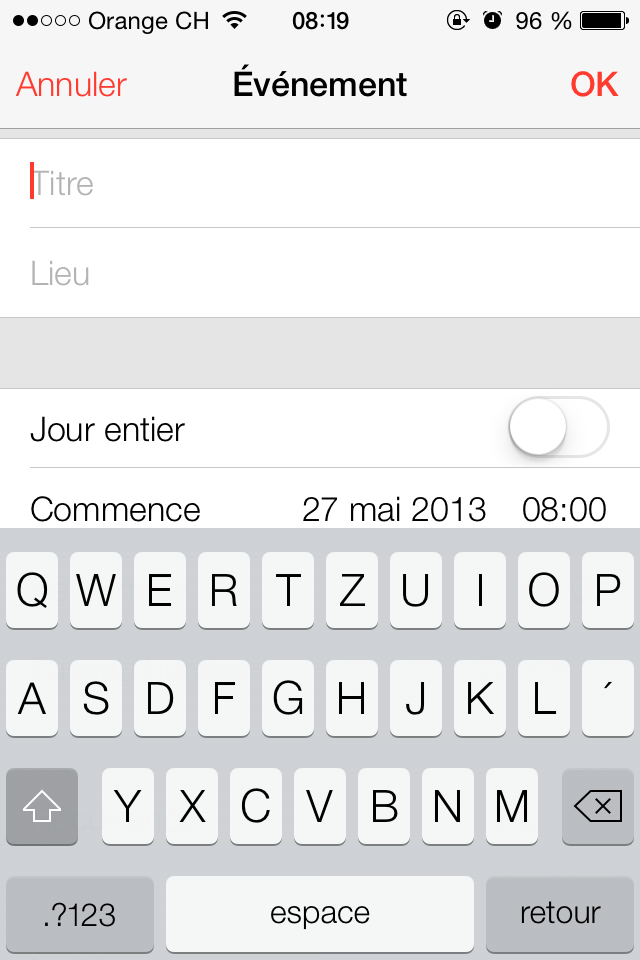The height and width of the screenshot is (960, 640).
Task: Open the Commence date and time row
Action: [x=320, y=509]
